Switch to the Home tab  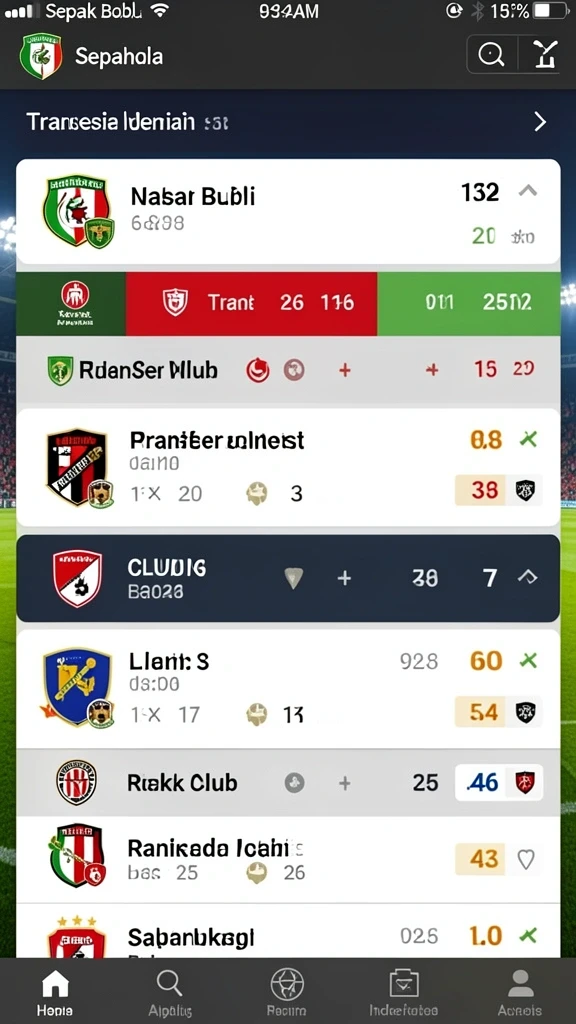(x=55, y=992)
